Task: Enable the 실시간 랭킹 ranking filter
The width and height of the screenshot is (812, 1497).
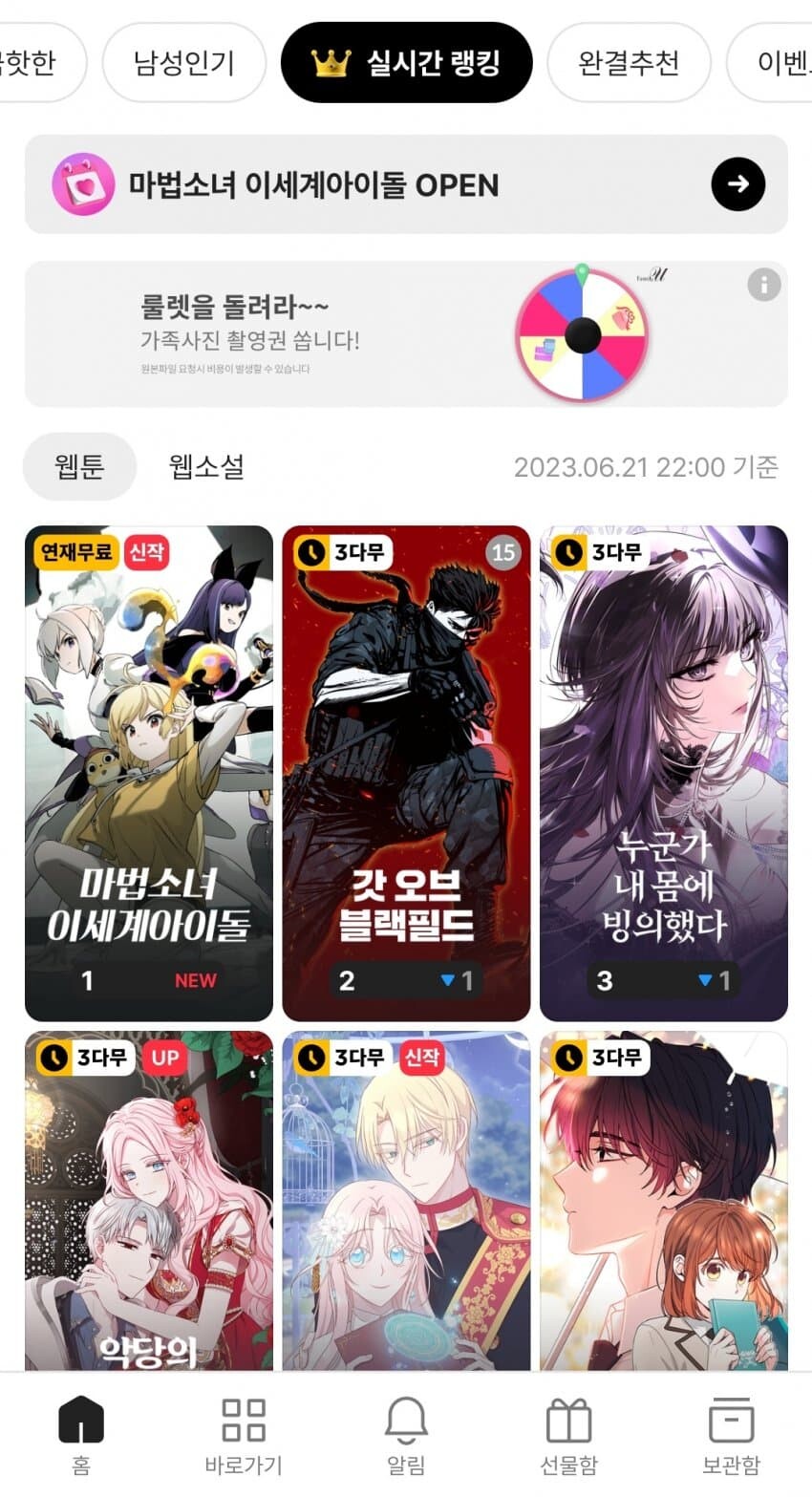Action: [406, 61]
